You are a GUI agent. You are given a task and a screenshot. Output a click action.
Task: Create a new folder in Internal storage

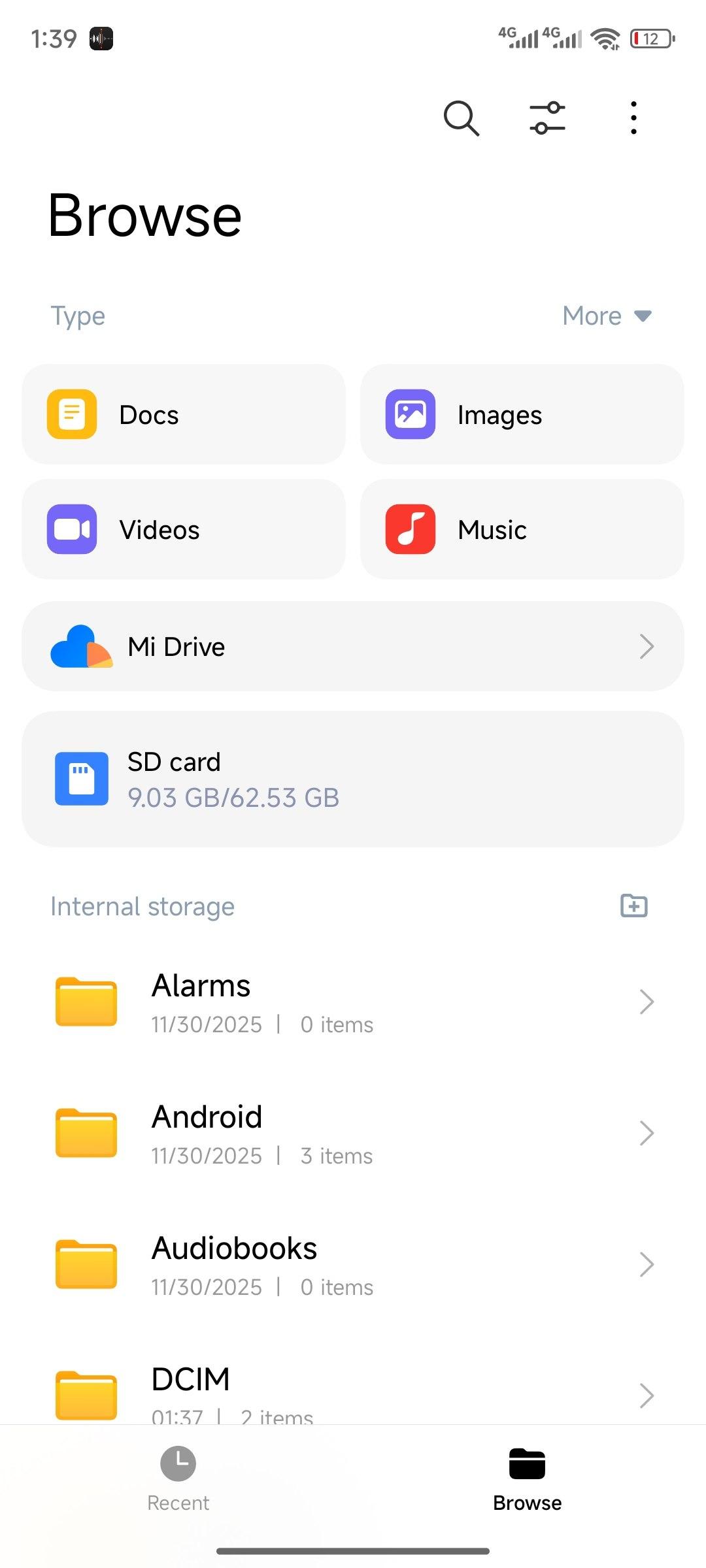pos(633,906)
